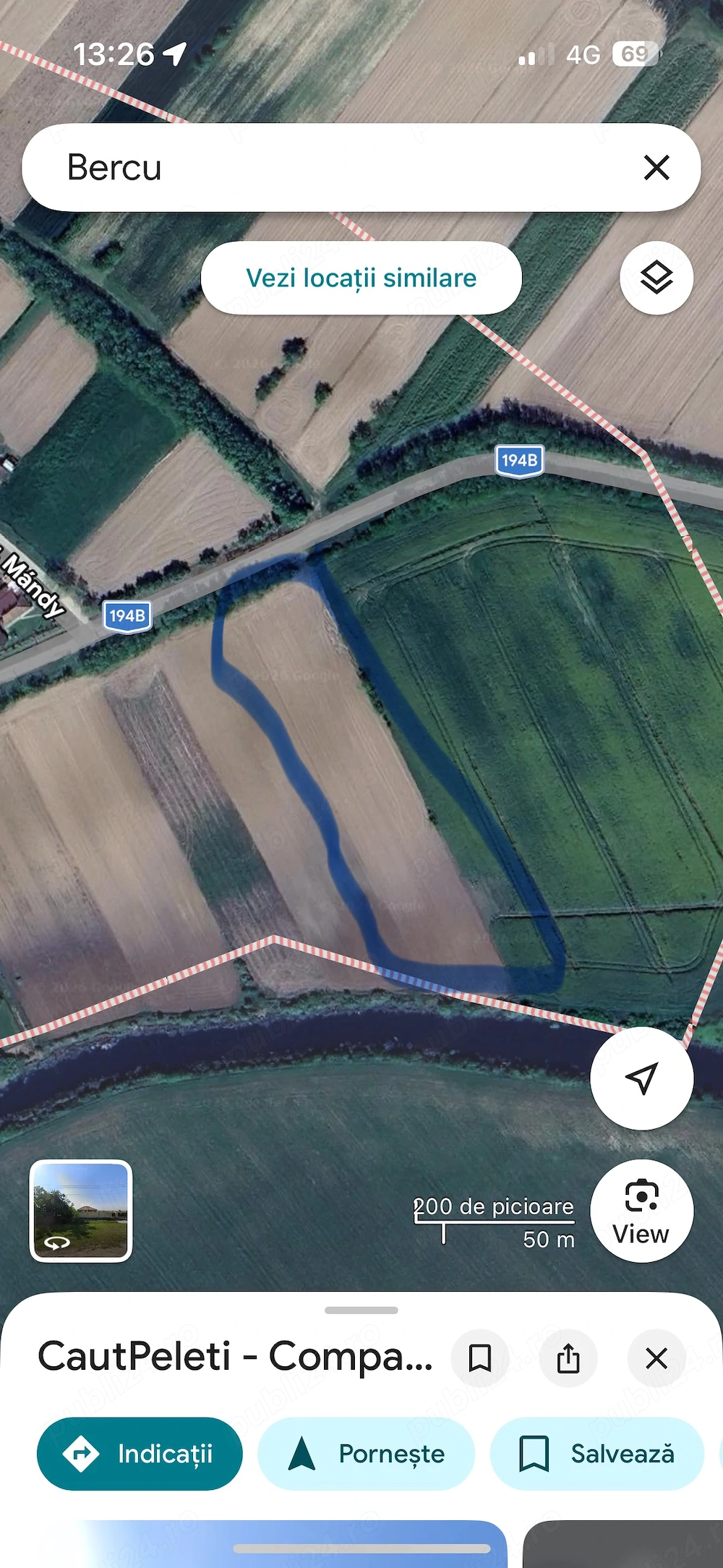This screenshot has width=723, height=1568.
Task: Close the CautPeleti place card
Action: coord(656,1358)
